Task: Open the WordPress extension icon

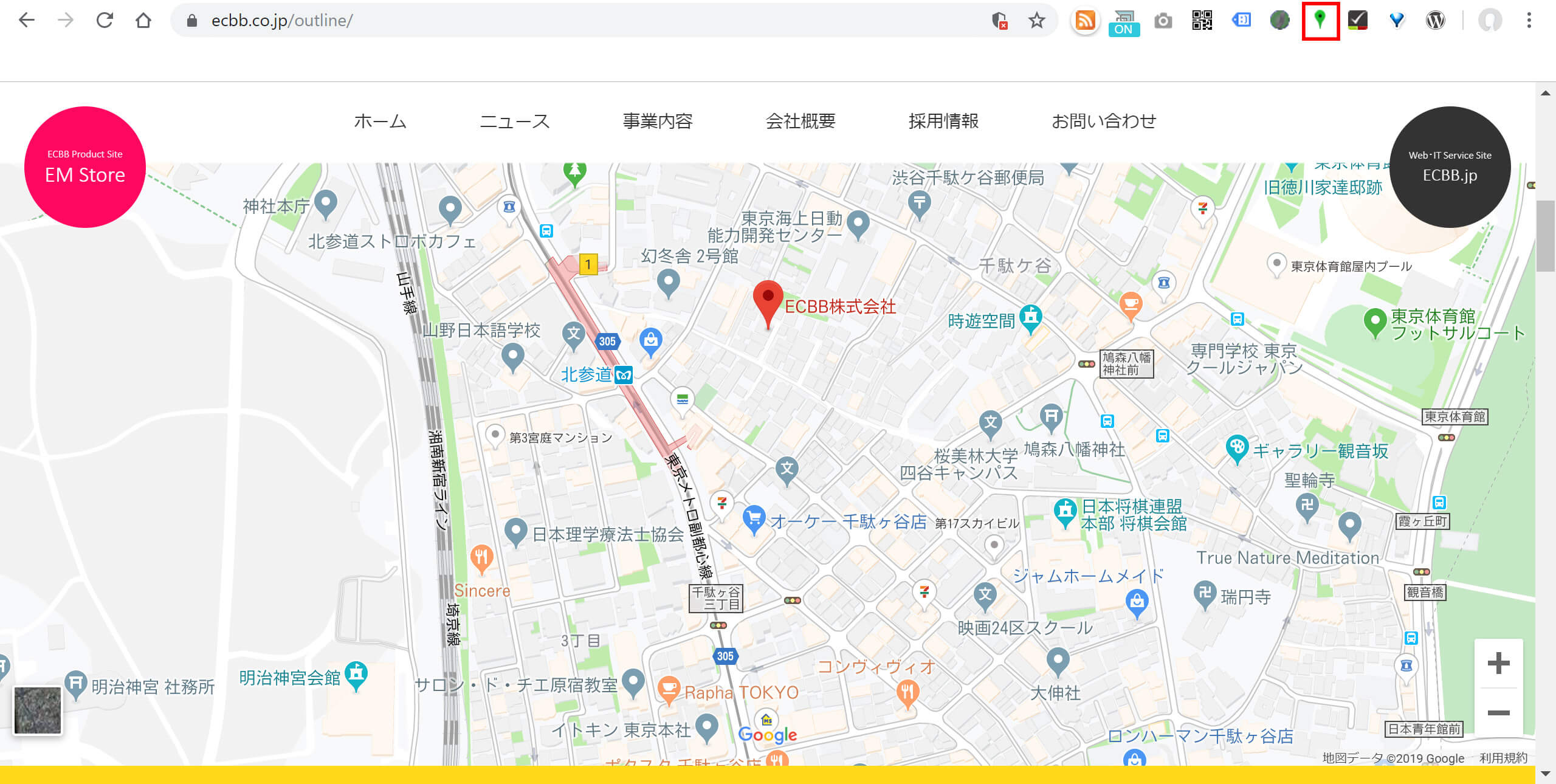Action: (1435, 21)
